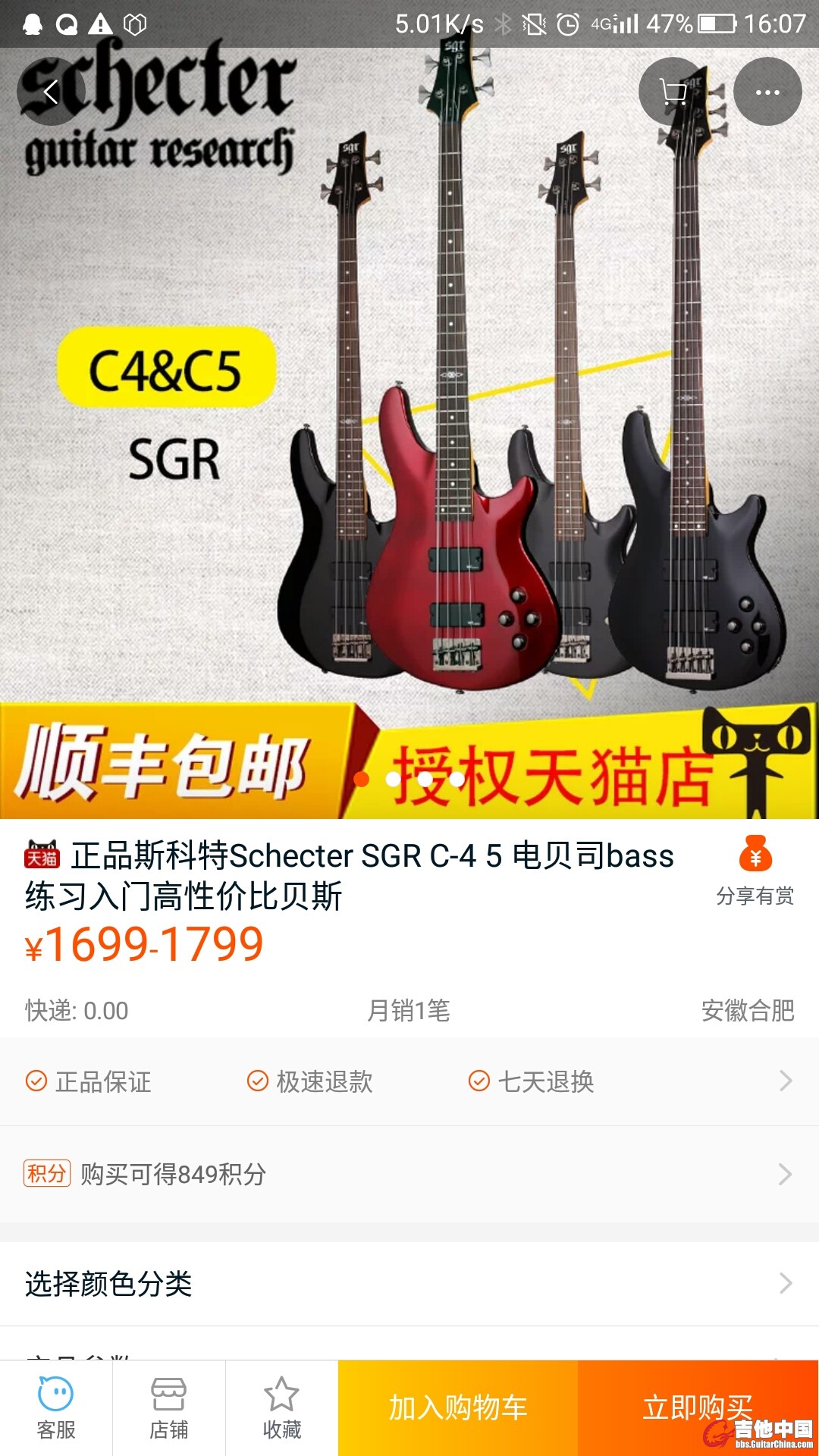Screen dimensions: 819x1456
Task: Add item to 收藏 favorites
Action: tap(281, 1407)
